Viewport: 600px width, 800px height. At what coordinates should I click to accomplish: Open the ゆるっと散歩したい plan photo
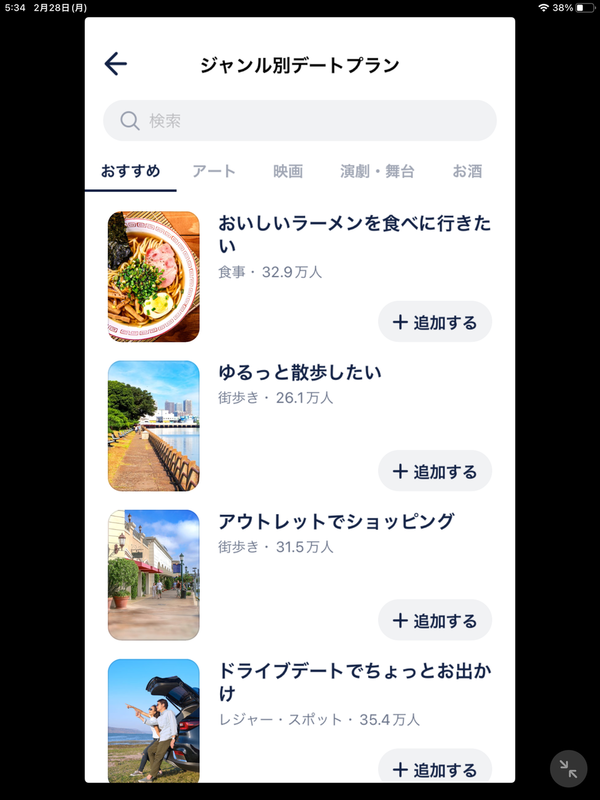154,426
